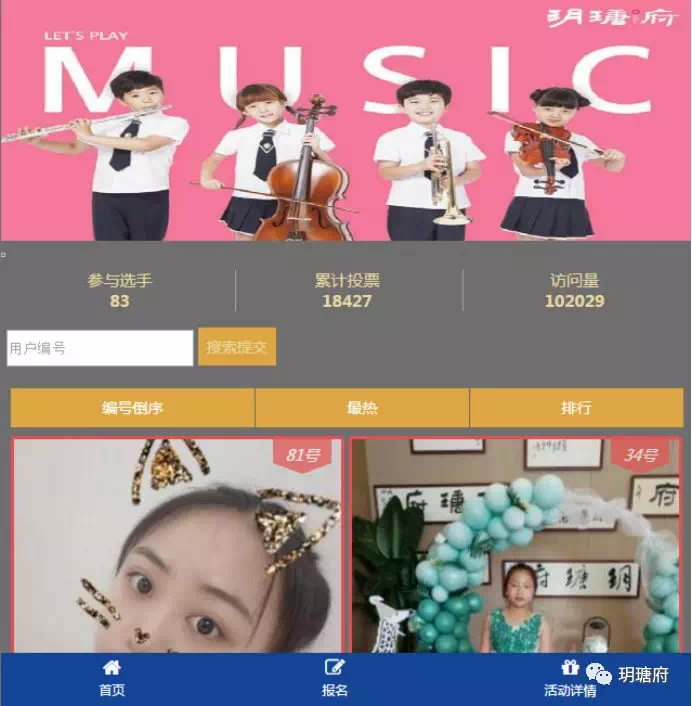
Task: Tap the 搜索提交 button
Action: 237,347
